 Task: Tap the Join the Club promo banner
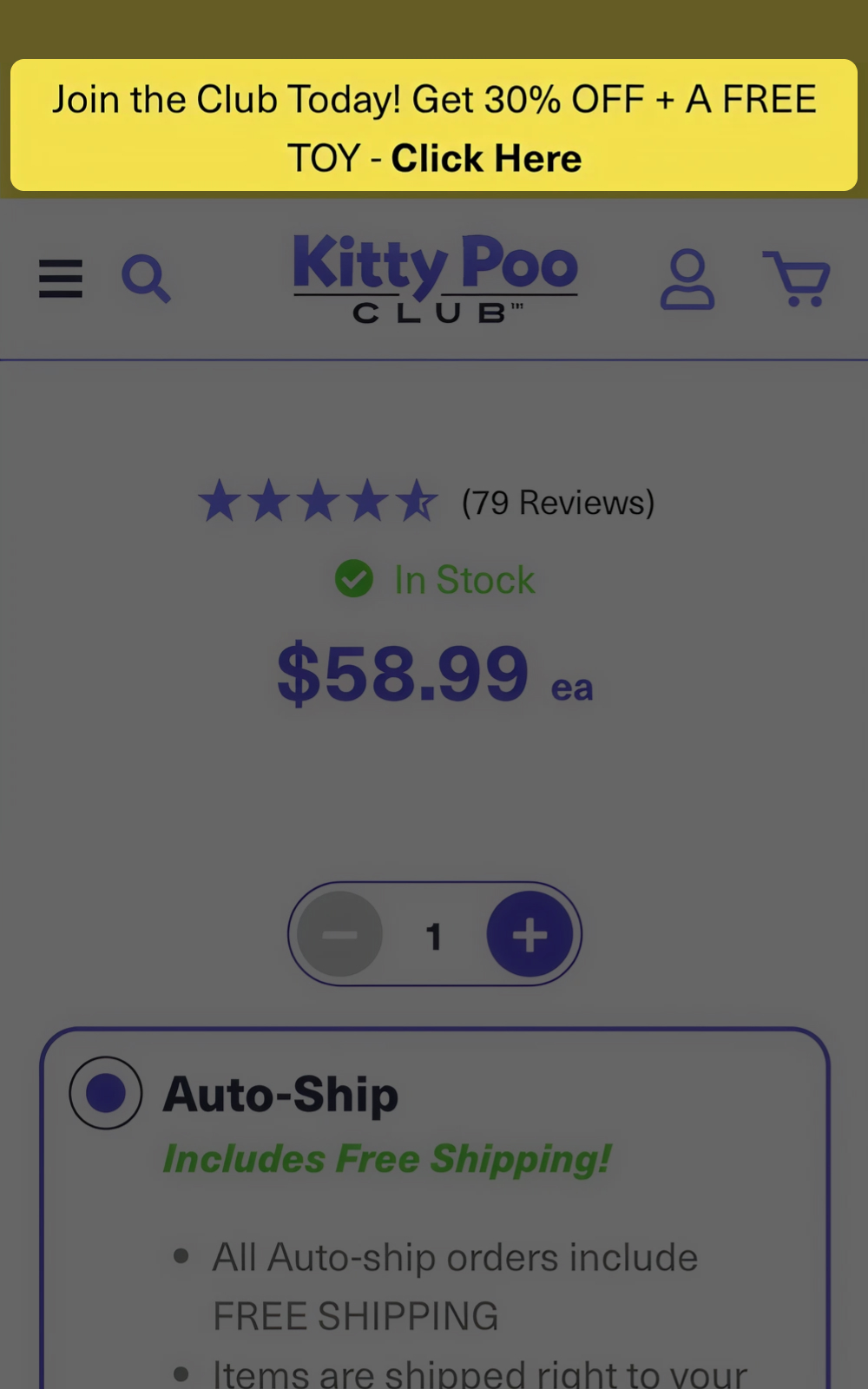pos(434,126)
